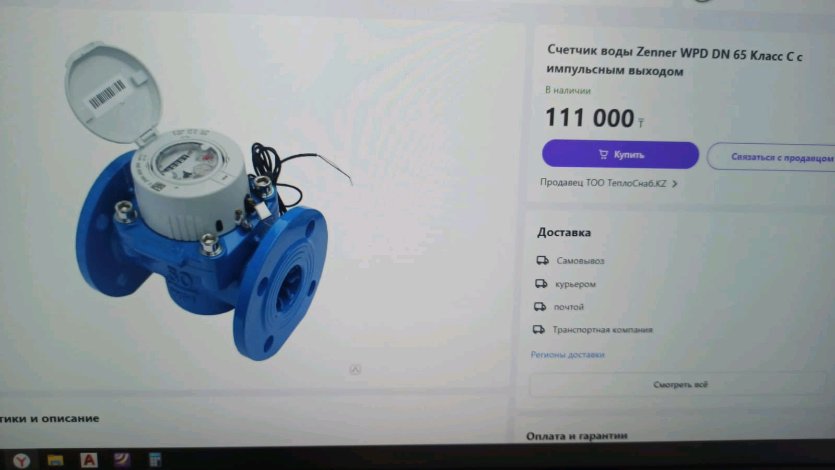The height and width of the screenshot is (470, 835).
Task: Open the Регионы доставки link
Action: [x=567, y=355]
